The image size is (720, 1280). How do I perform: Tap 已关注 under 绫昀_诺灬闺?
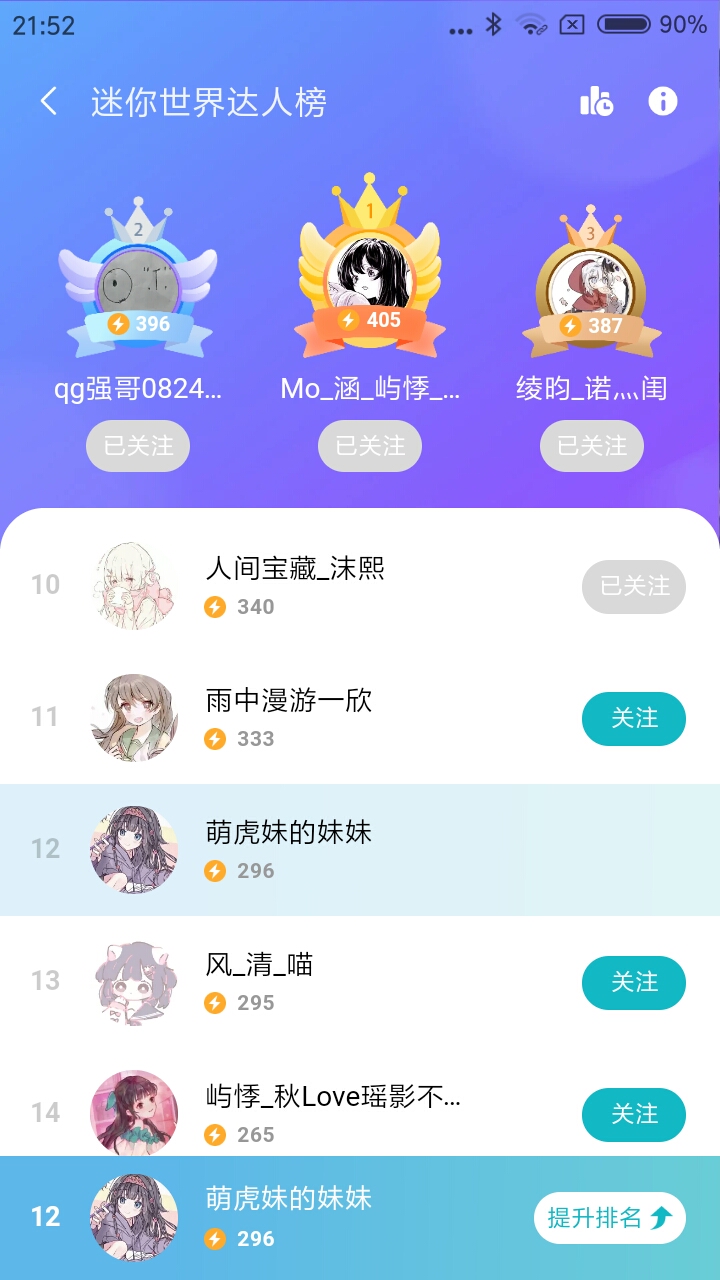tap(592, 446)
